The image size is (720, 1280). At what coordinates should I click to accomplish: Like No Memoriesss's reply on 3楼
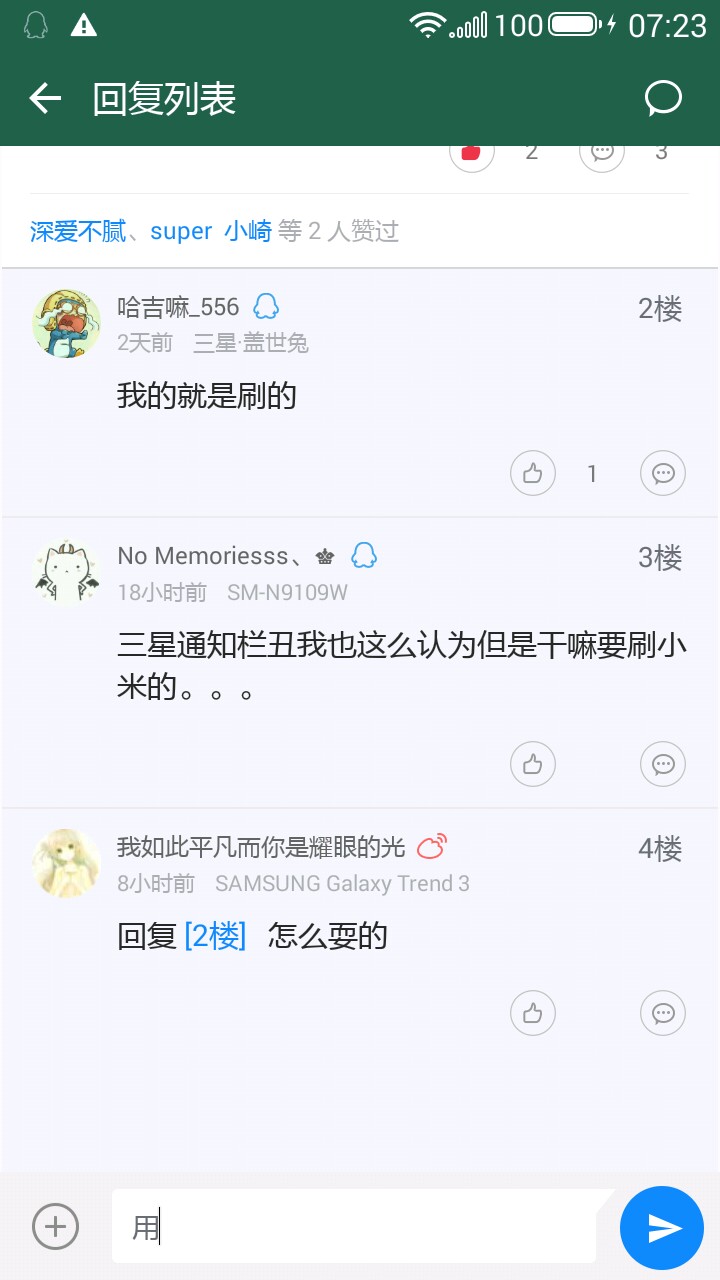[x=532, y=764]
